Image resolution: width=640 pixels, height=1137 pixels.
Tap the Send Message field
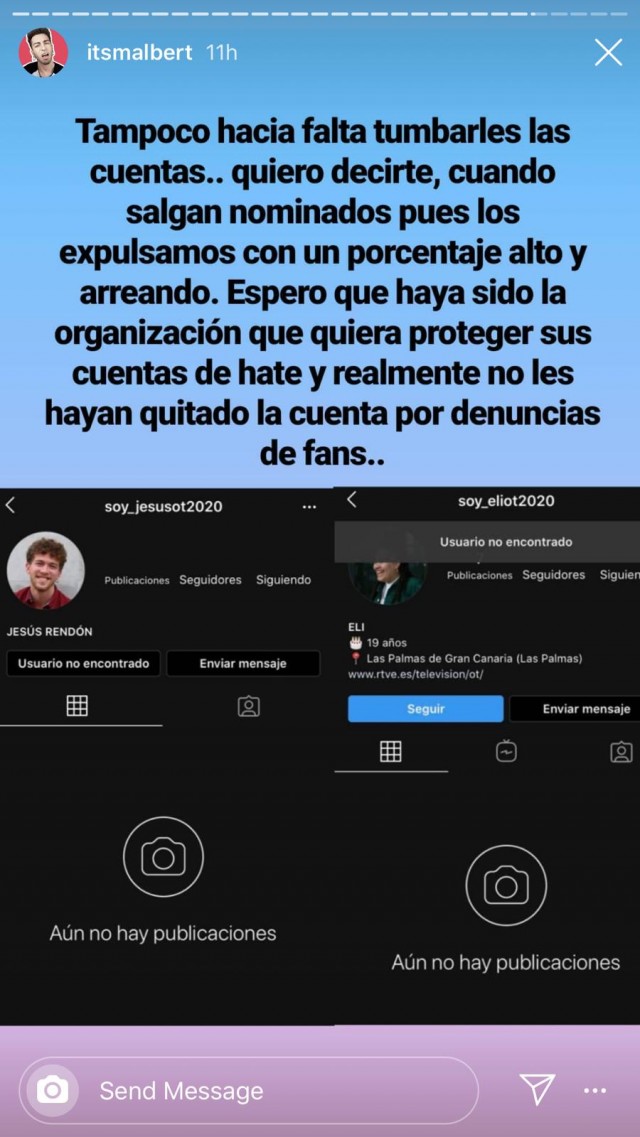[270, 1090]
